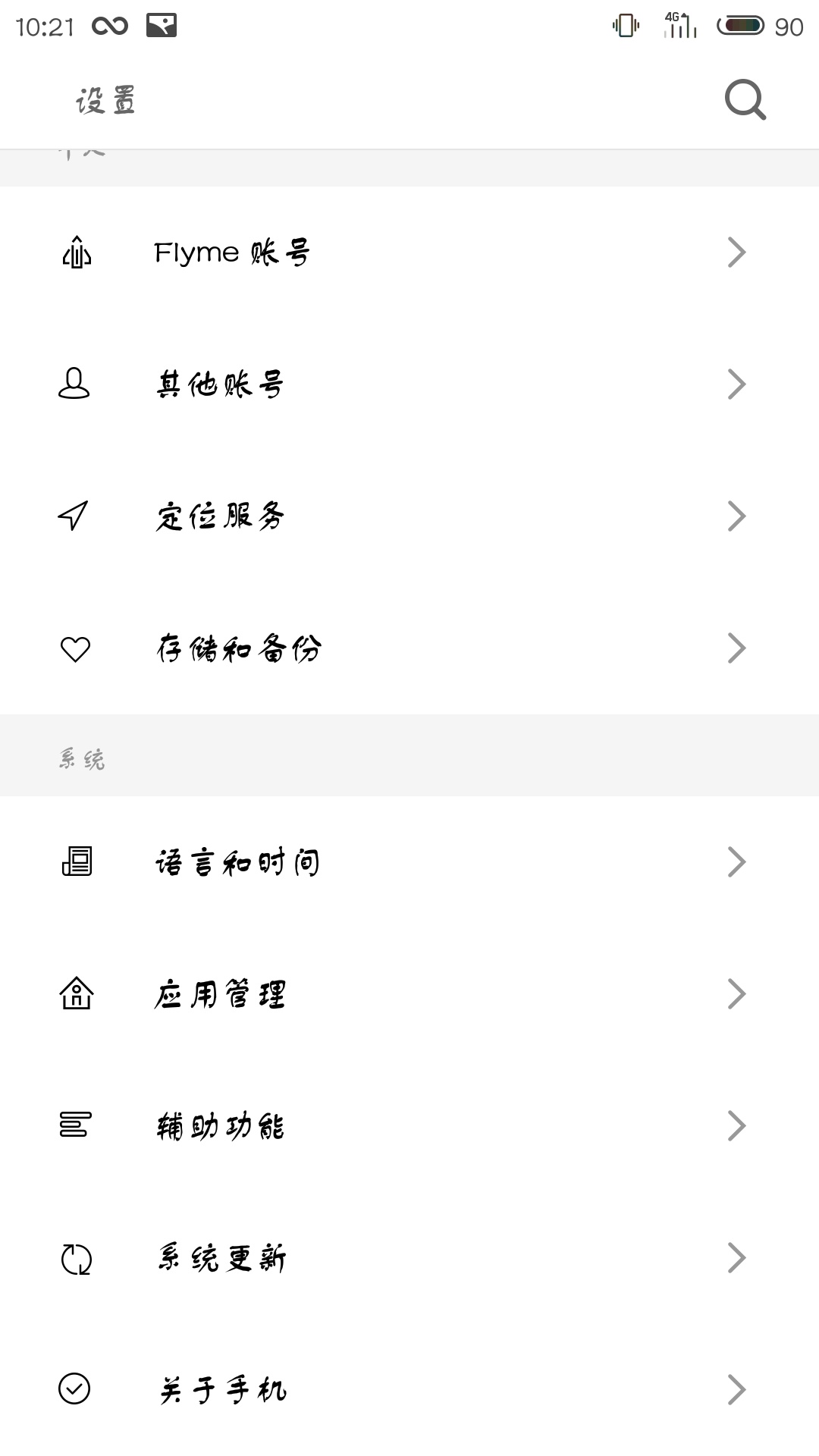
Task: Select 存储和备份 option
Action: click(x=409, y=648)
